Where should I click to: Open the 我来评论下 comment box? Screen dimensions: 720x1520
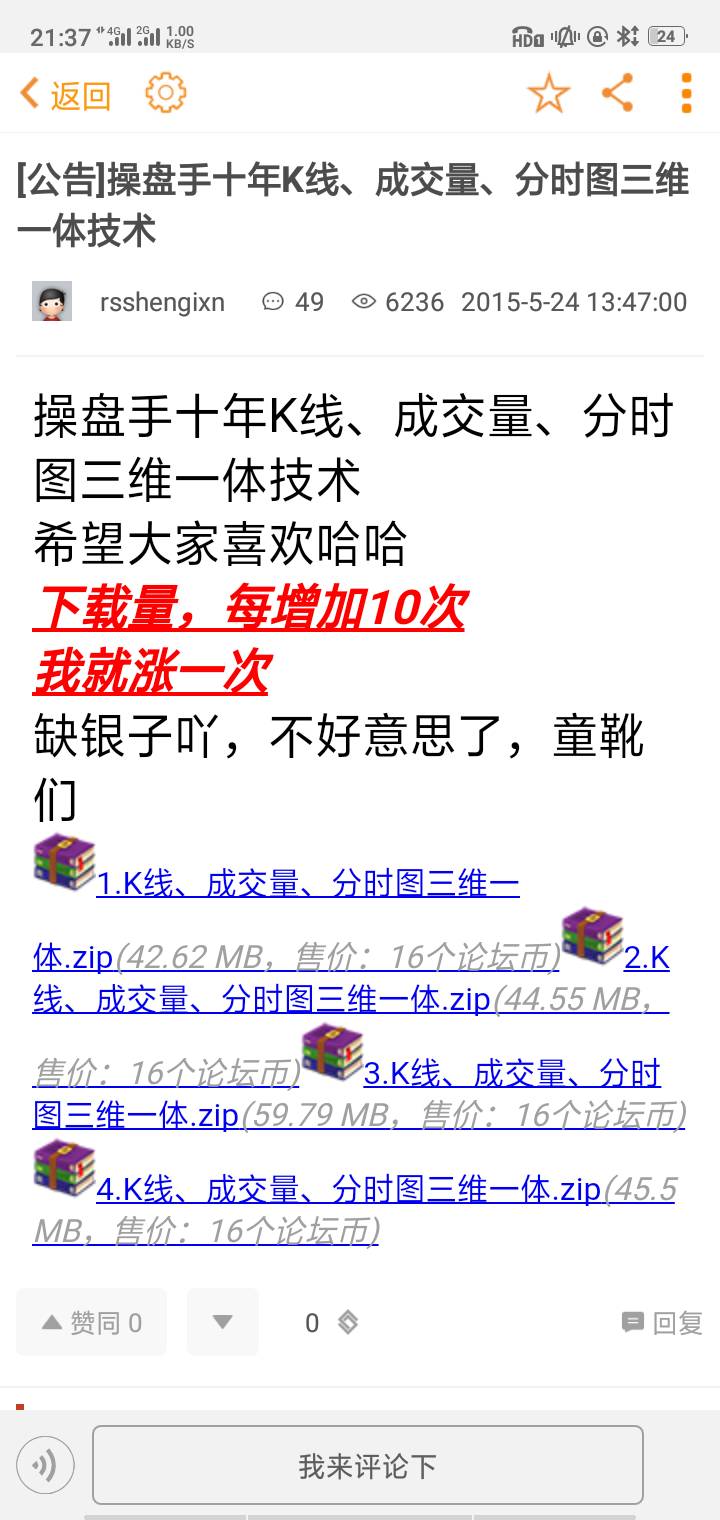tap(367, 1466)
